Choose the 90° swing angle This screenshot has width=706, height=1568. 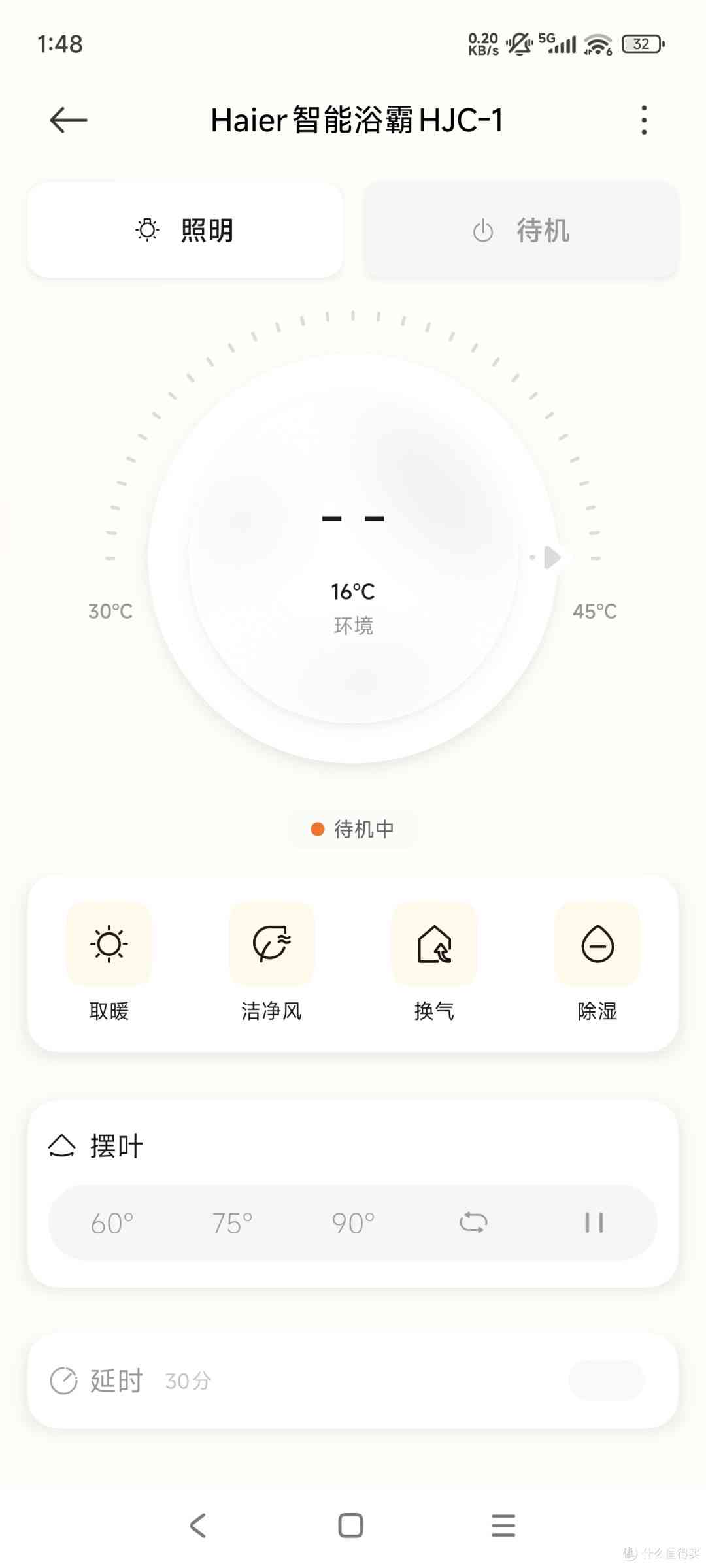click(353, 1220)
